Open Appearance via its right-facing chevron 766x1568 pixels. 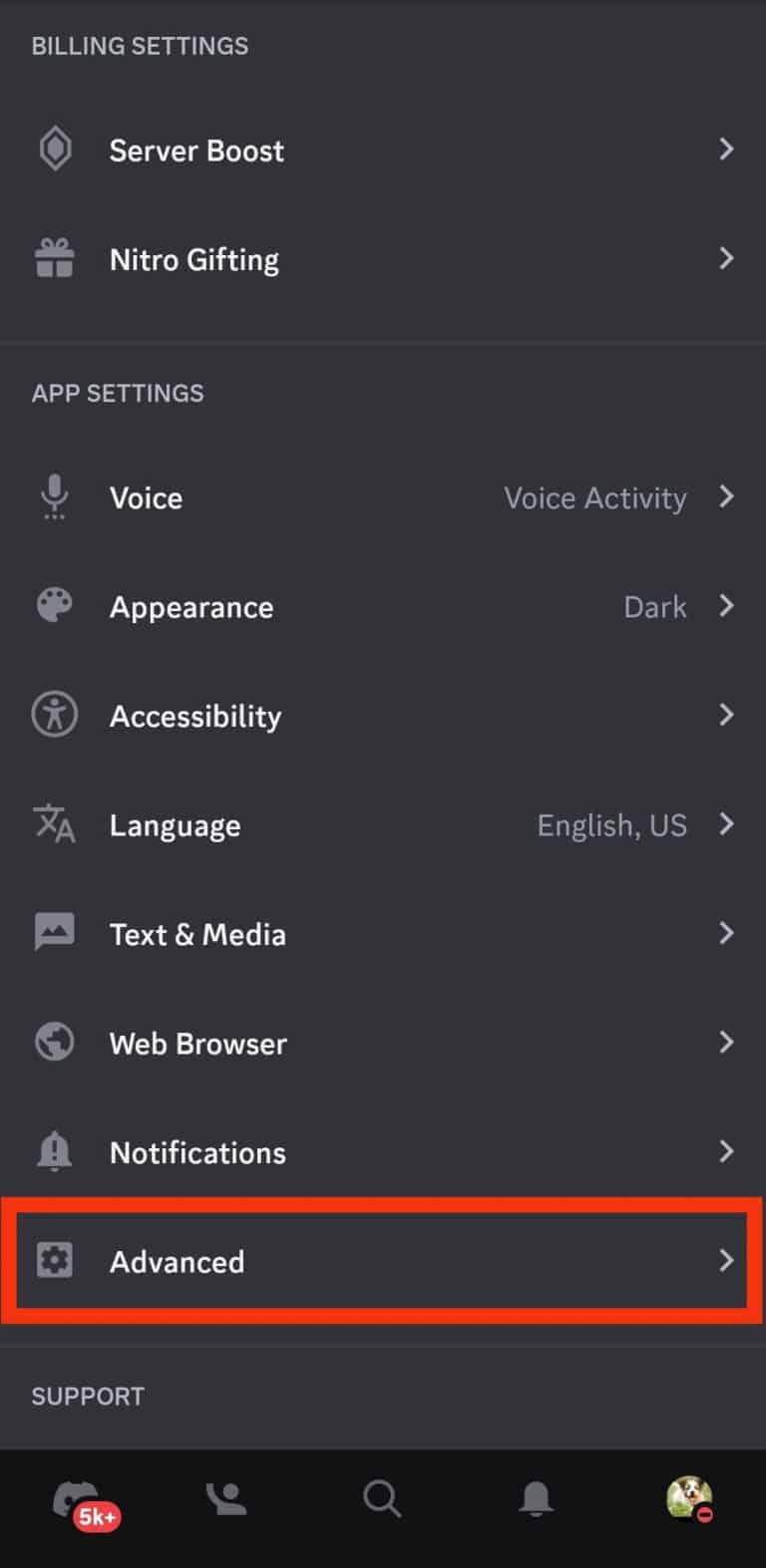727,606
